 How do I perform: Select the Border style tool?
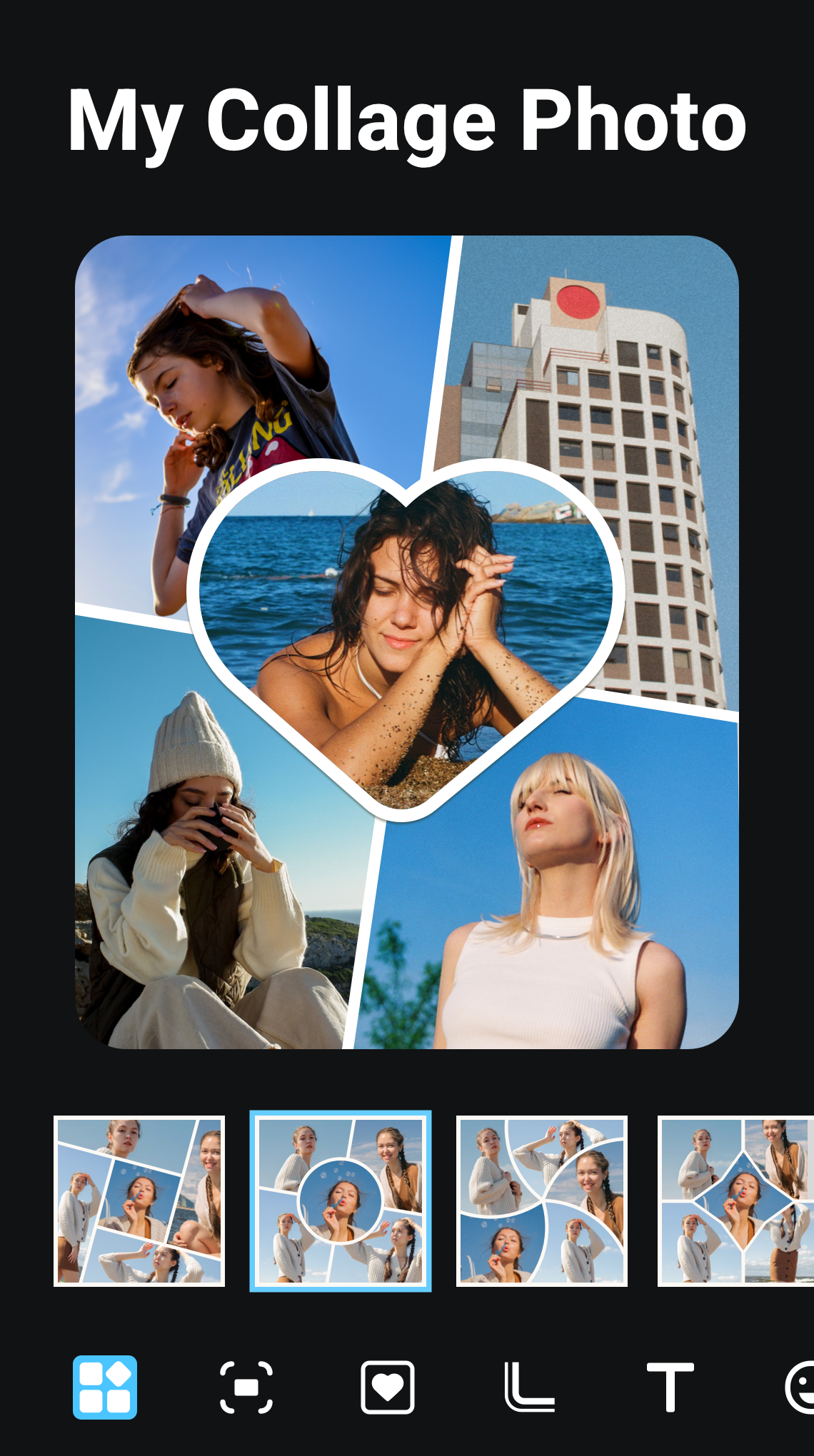tap(529, 1390)
